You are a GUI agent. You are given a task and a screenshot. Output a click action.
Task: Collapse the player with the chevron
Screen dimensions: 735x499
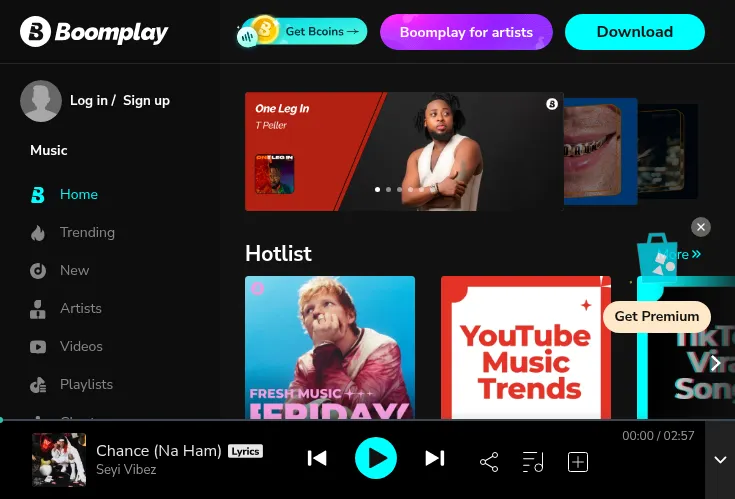(x=720, y=460)
